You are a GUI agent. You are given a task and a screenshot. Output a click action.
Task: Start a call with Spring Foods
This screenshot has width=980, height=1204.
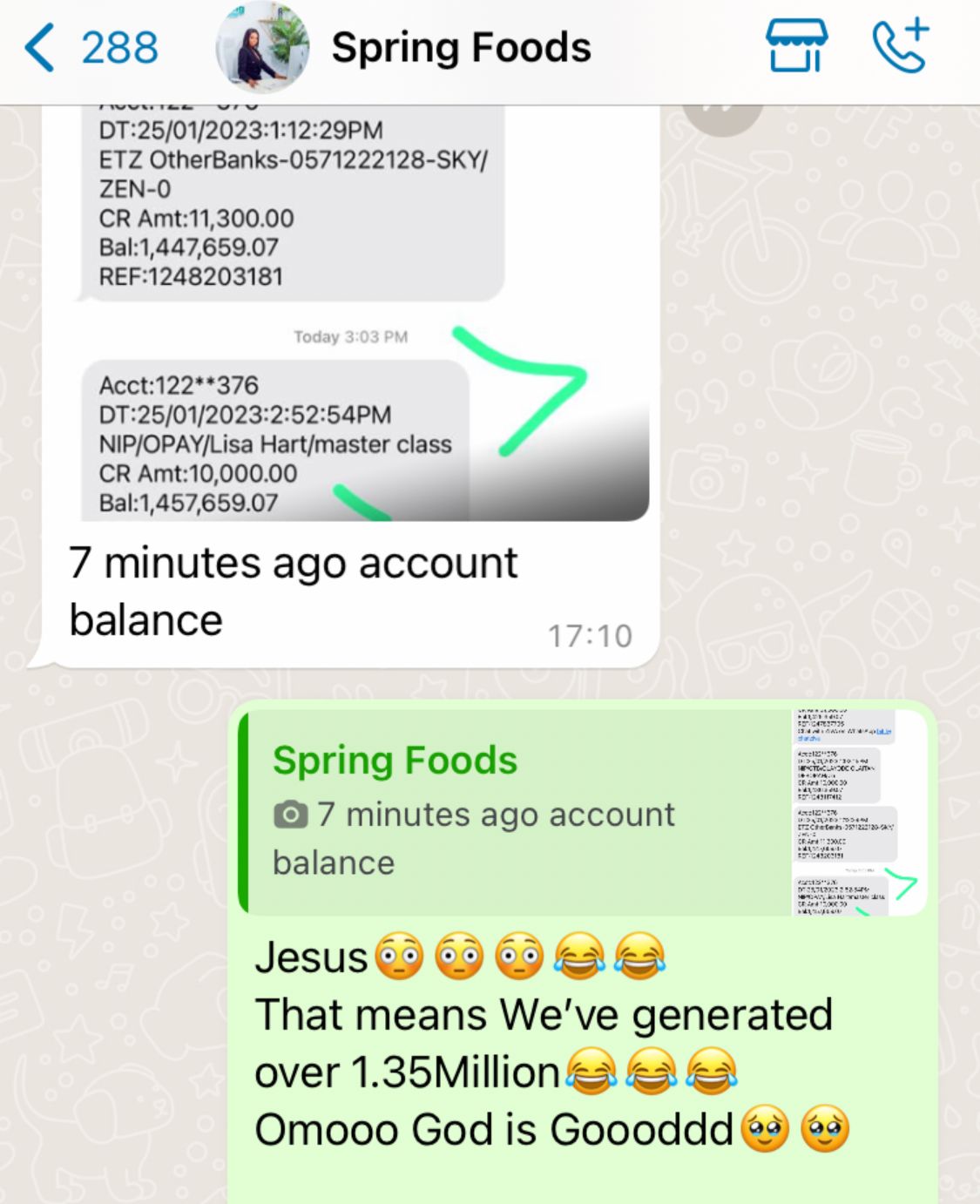(x=901, y=46)
